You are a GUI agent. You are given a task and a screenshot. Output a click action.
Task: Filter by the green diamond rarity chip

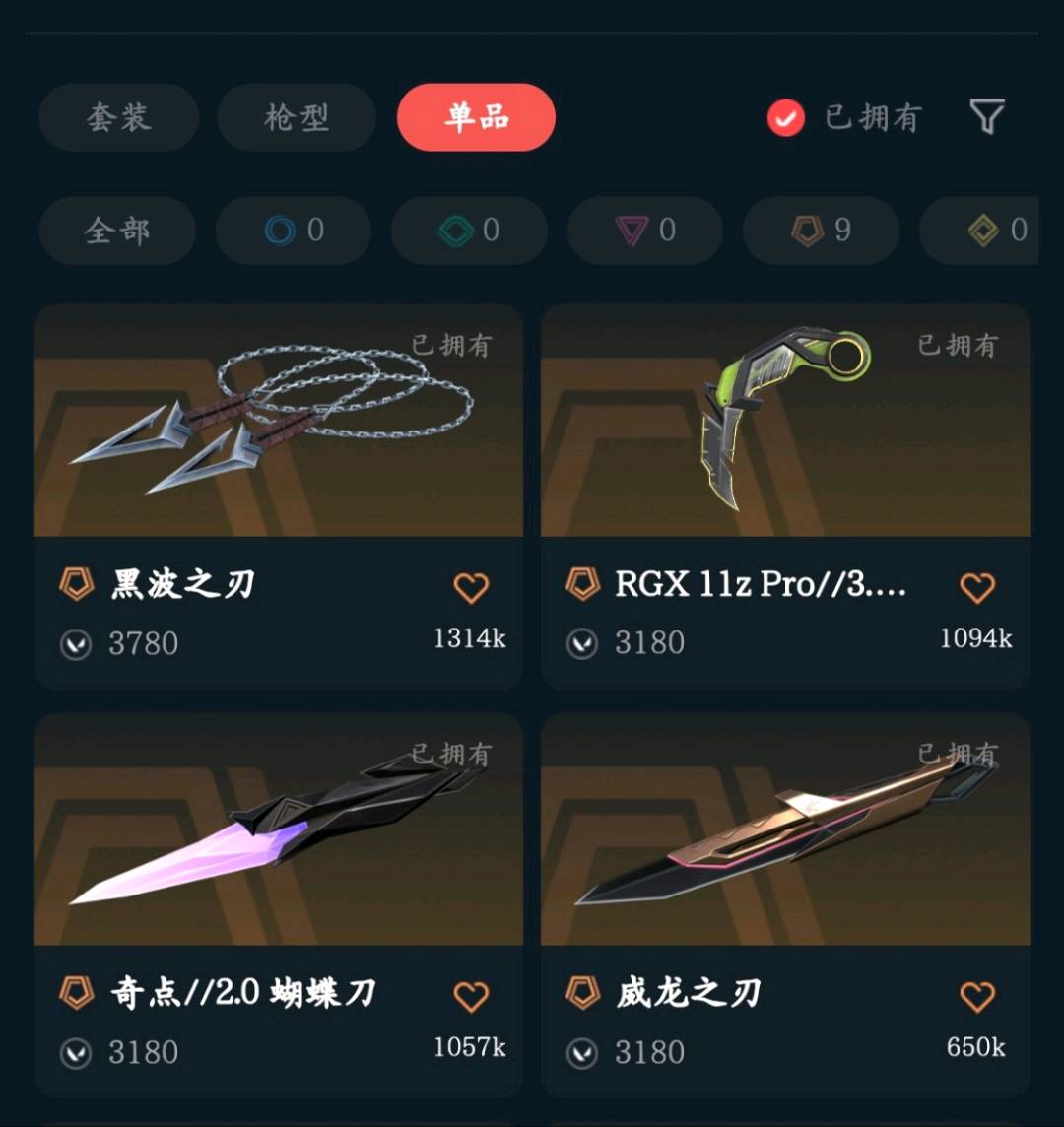tap(469, 231)
